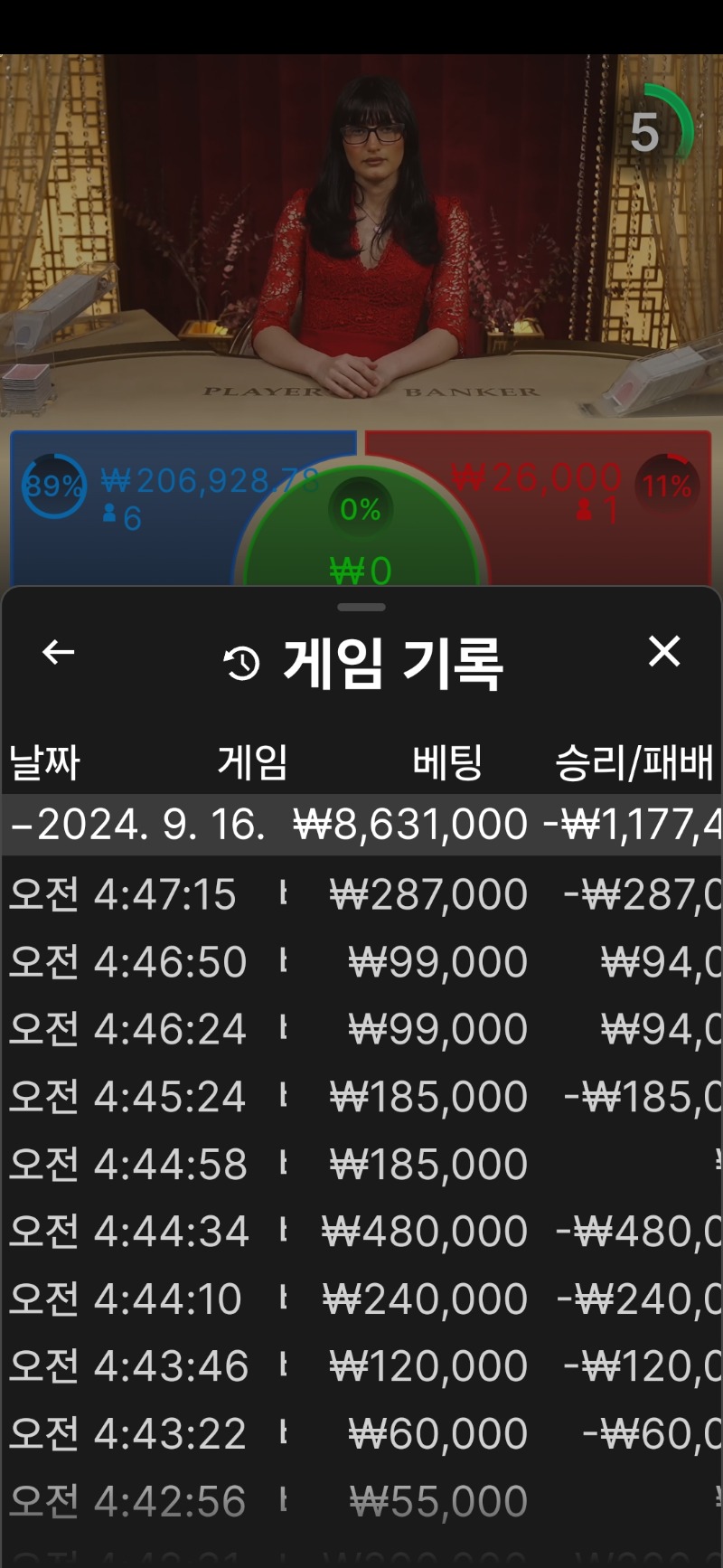Open the 오전 4:43:22 game record
This screenshot has height=1568, width=723.
[361, 1433]
